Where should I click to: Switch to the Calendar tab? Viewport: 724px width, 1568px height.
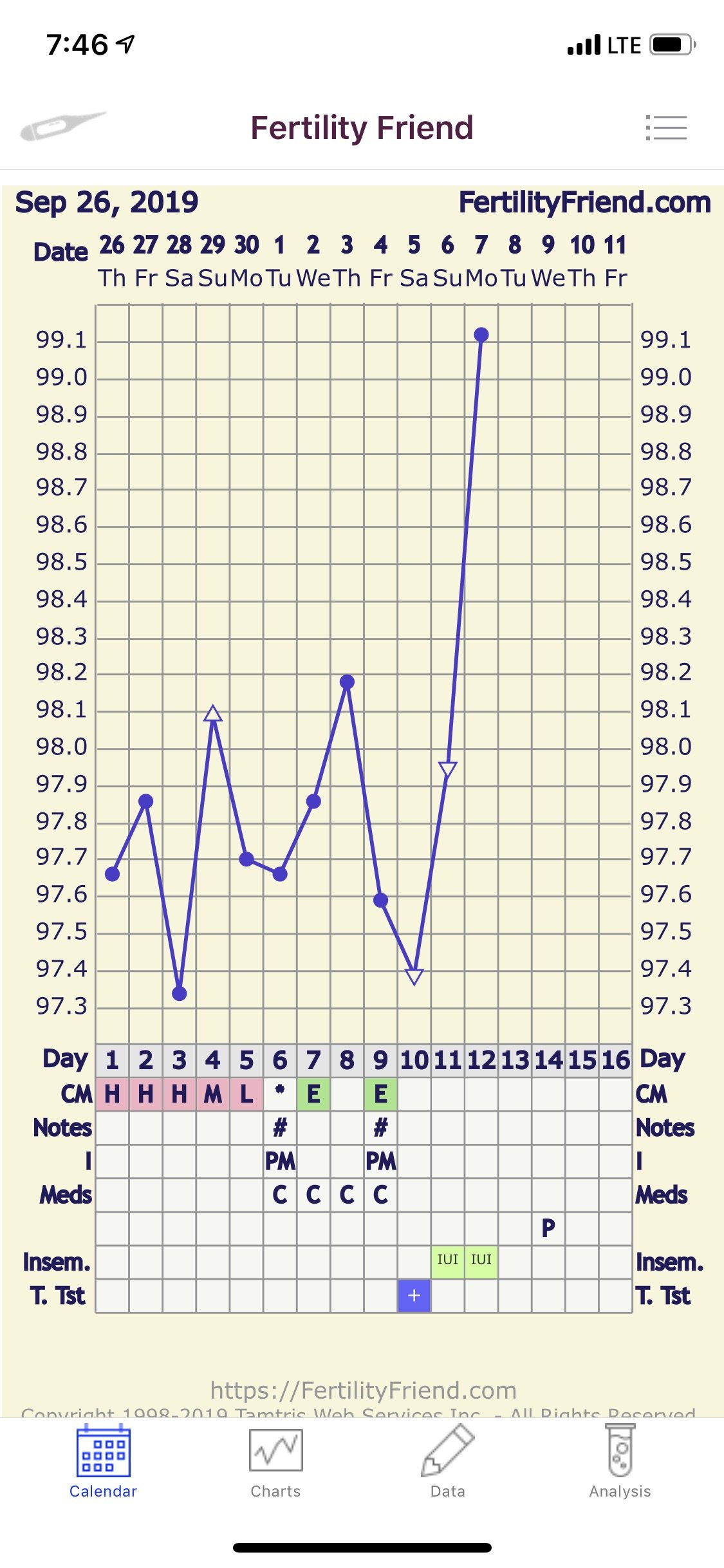click(103, 1462)
